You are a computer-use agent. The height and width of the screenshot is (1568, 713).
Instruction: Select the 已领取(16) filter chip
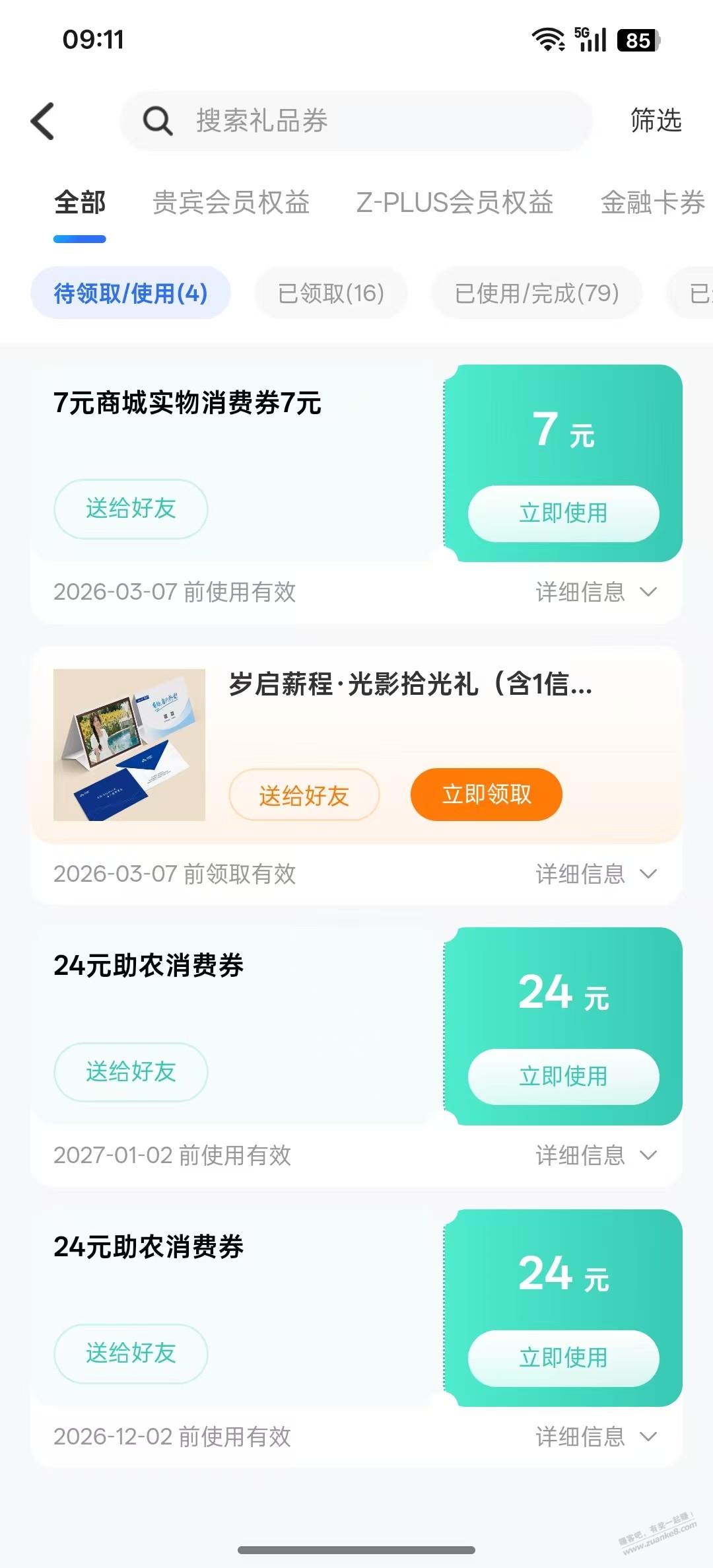[331, 293]
